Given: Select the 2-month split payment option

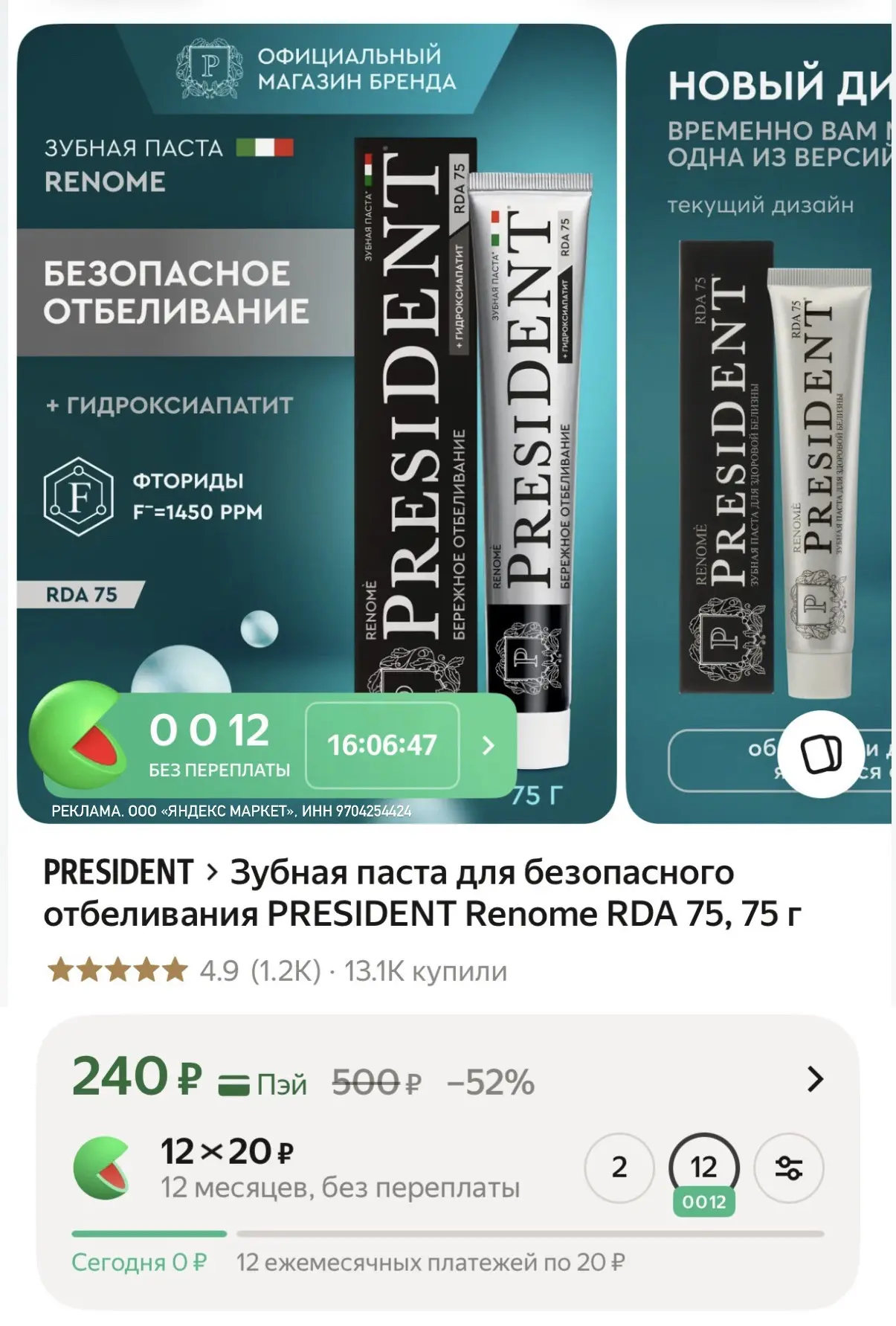Looking at the screenshot, I should click(619, 1168).
